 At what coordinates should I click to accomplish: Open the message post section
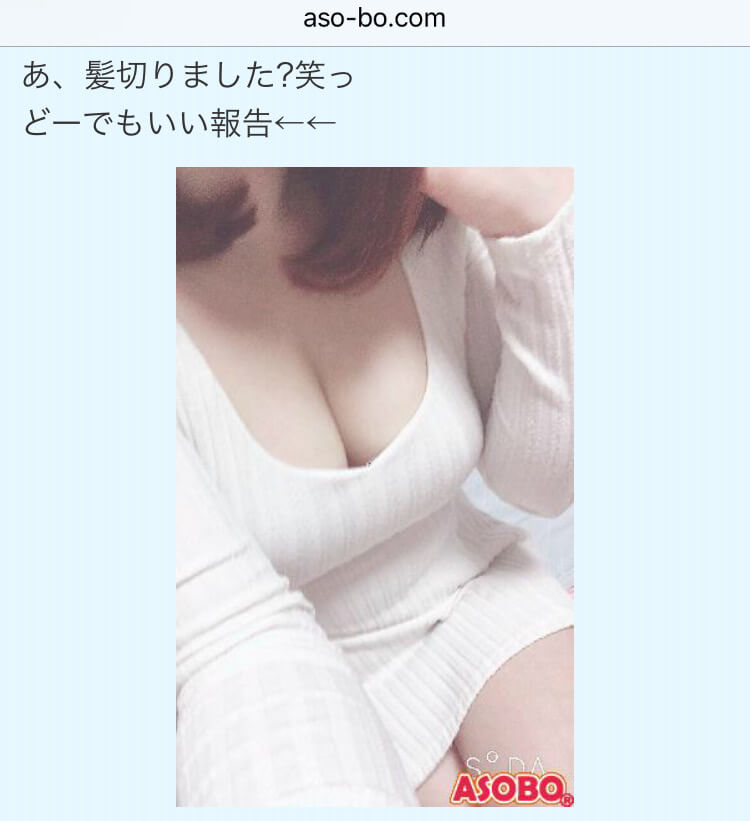[190, 100]
